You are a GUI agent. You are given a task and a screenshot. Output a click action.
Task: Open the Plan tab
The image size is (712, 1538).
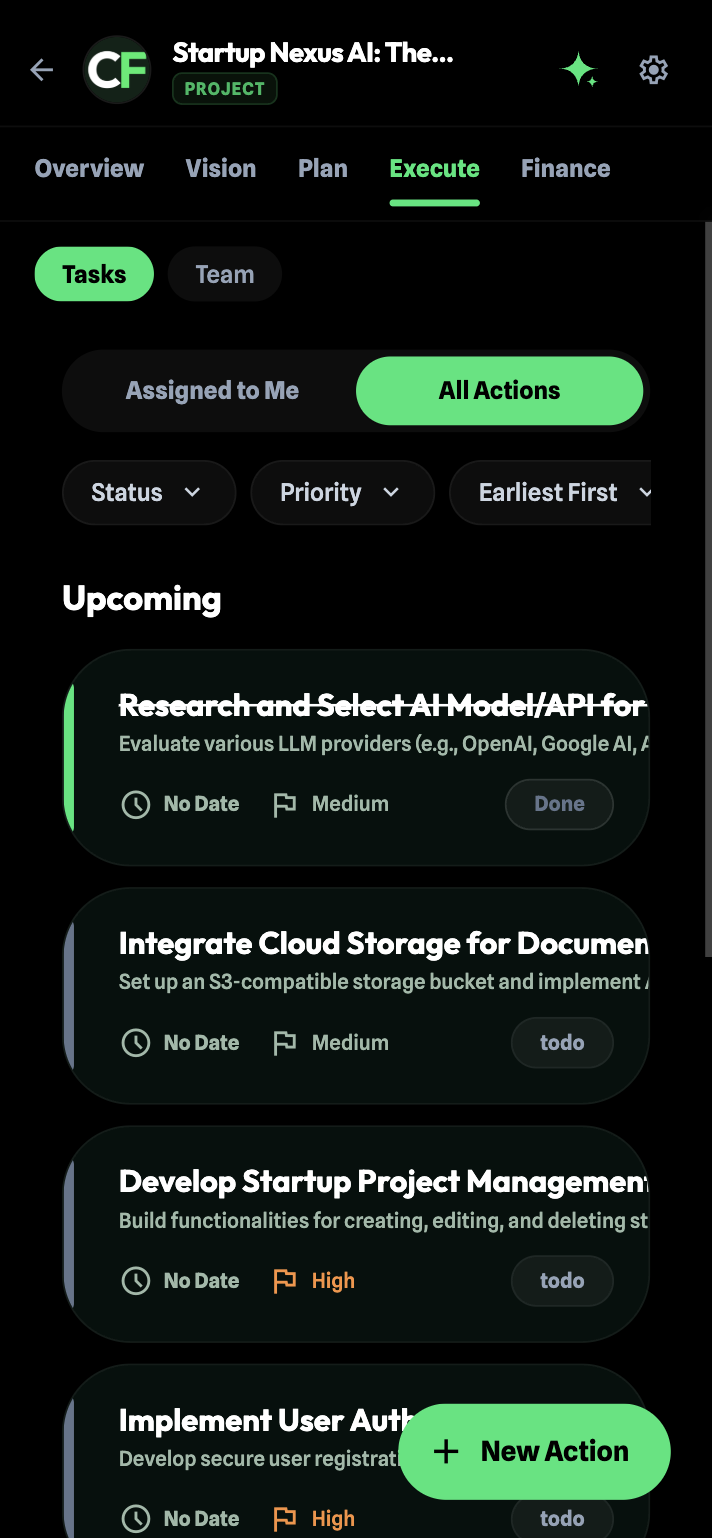pyautogui.click(x=323, y=169)
